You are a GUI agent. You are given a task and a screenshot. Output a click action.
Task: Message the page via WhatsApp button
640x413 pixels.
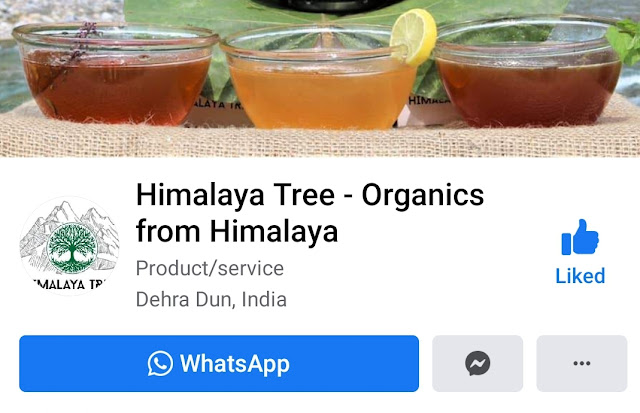click(x=218, y=363)
